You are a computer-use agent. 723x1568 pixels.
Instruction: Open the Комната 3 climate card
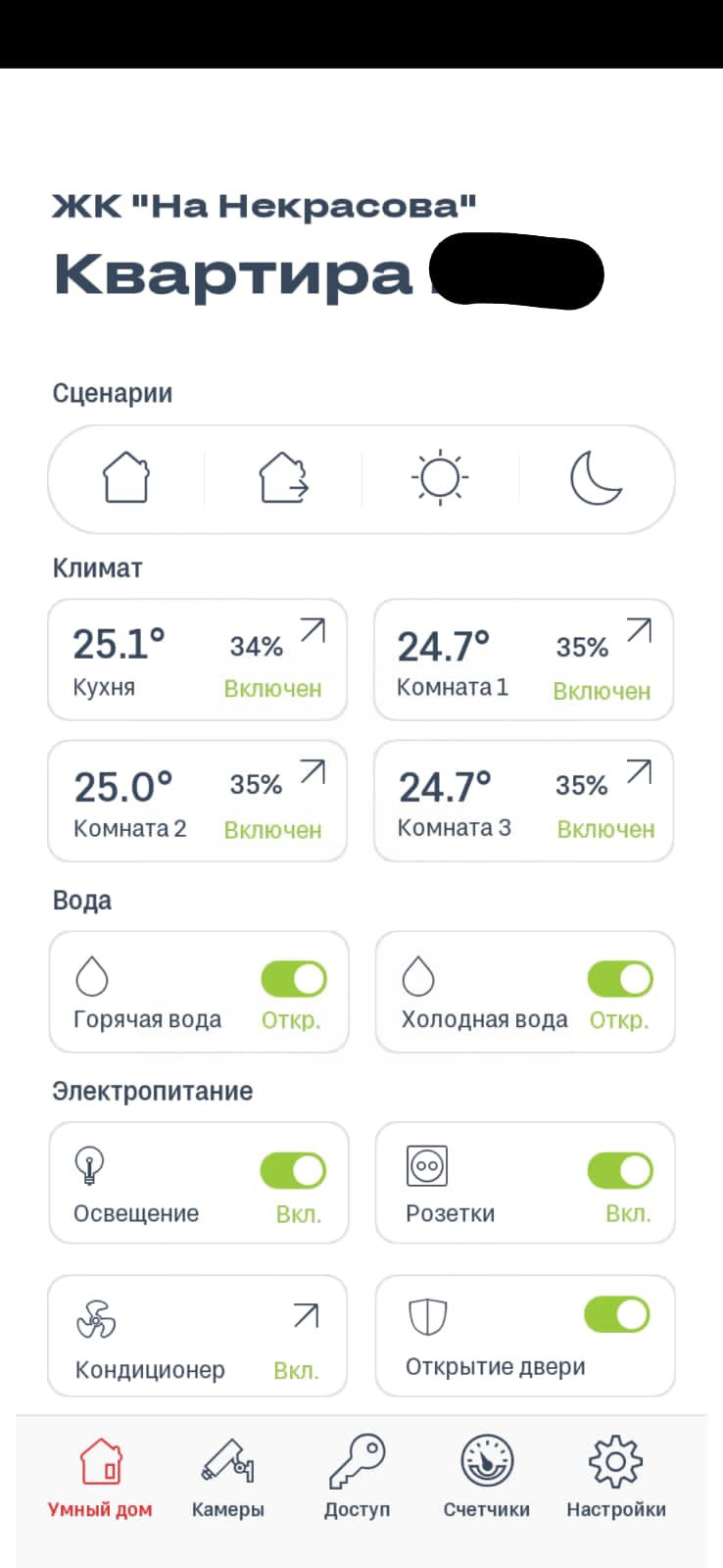524,802
